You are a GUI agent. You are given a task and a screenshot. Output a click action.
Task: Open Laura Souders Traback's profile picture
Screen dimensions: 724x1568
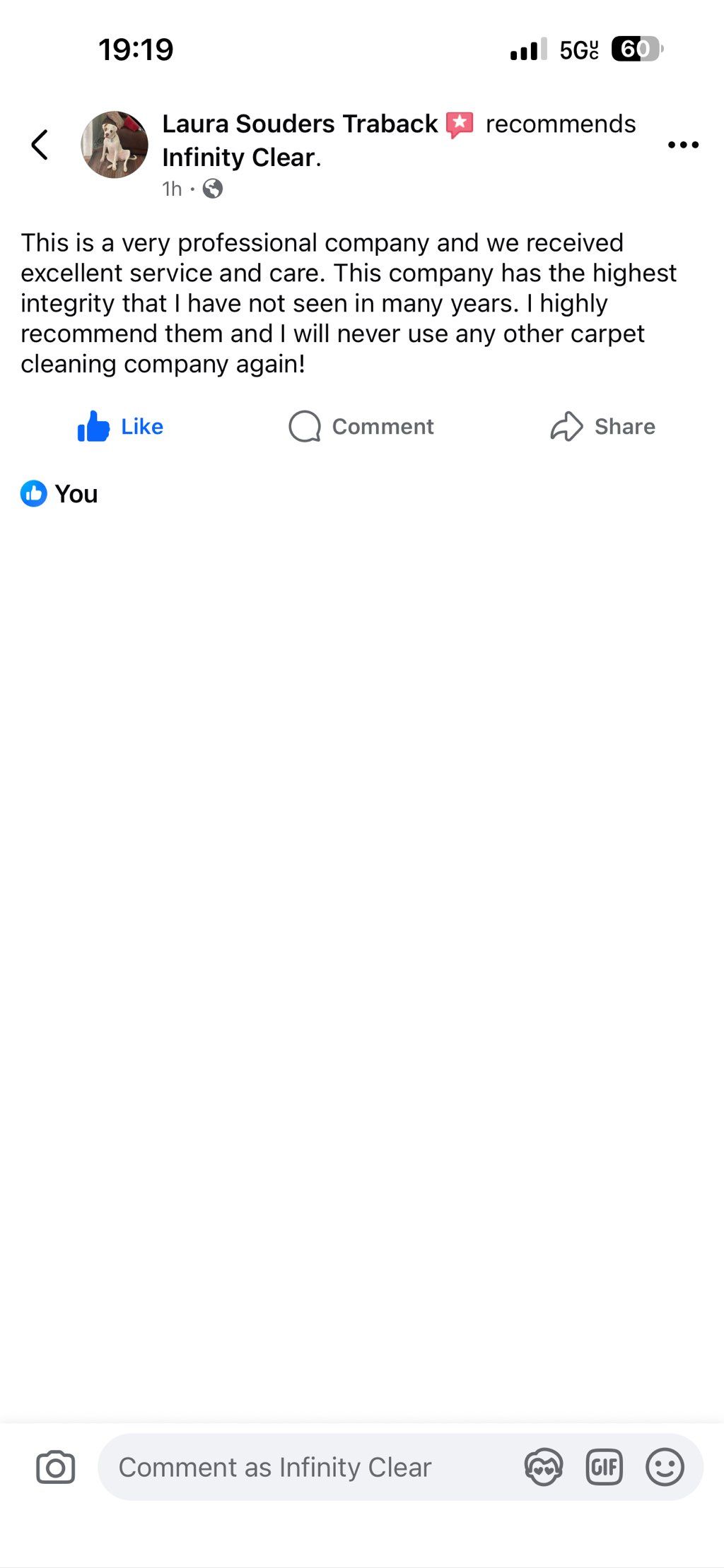pos(115,145)
